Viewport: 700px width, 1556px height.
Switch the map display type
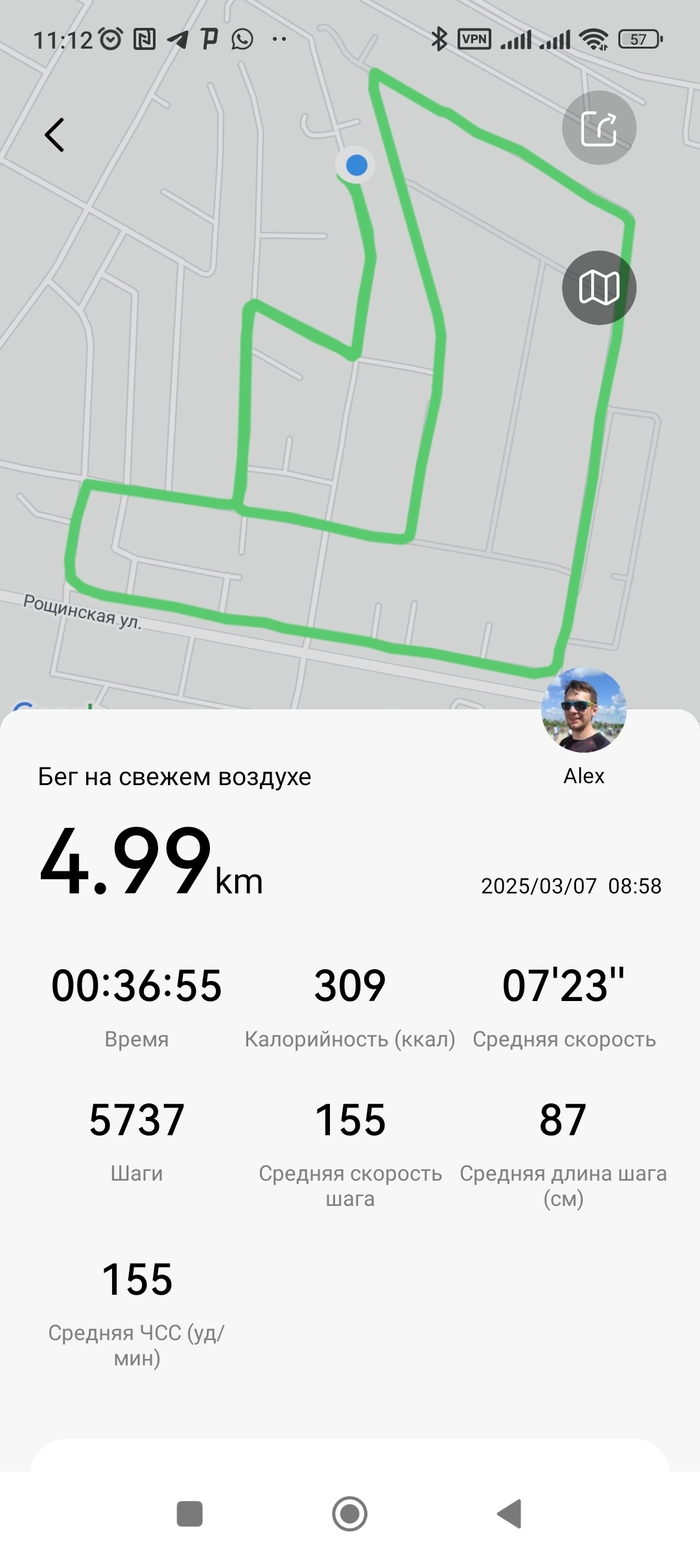coord(599,288)
